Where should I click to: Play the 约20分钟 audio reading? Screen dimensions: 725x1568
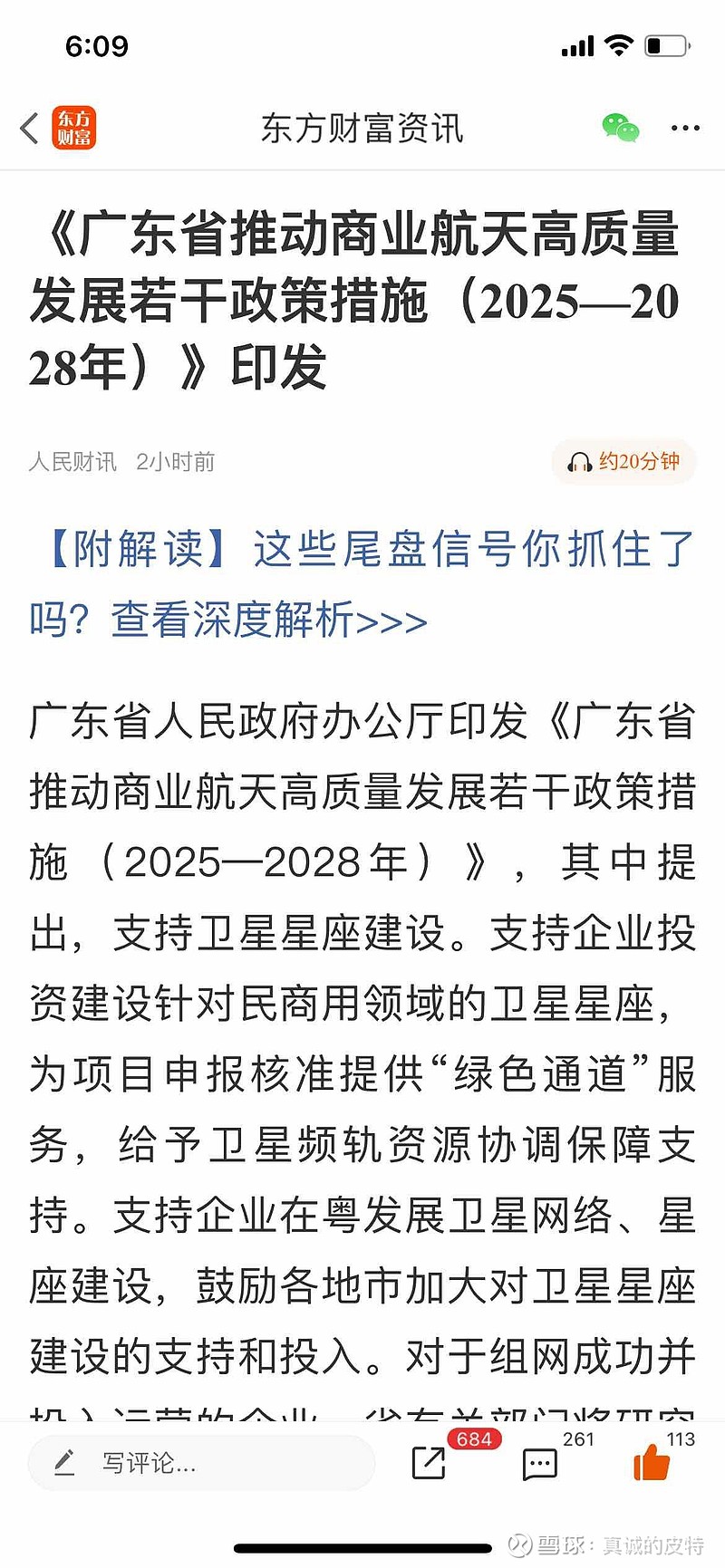(x=623, y=462)
